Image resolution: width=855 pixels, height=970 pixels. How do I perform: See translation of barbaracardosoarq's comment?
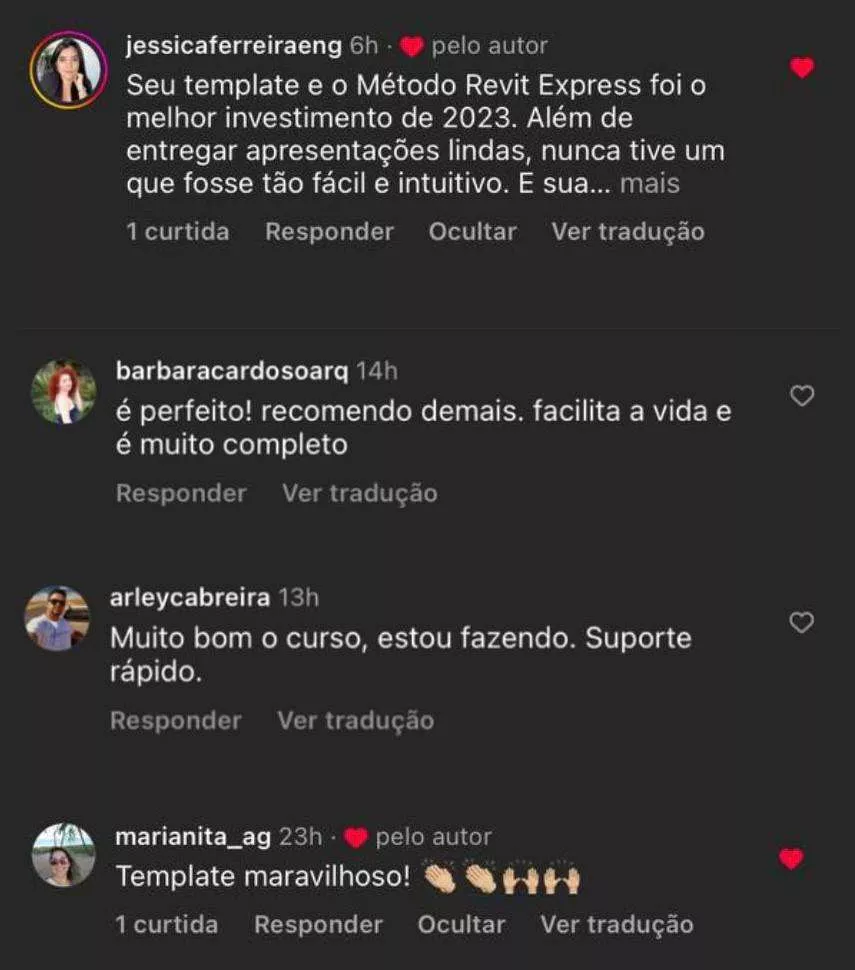click(359, 493)
